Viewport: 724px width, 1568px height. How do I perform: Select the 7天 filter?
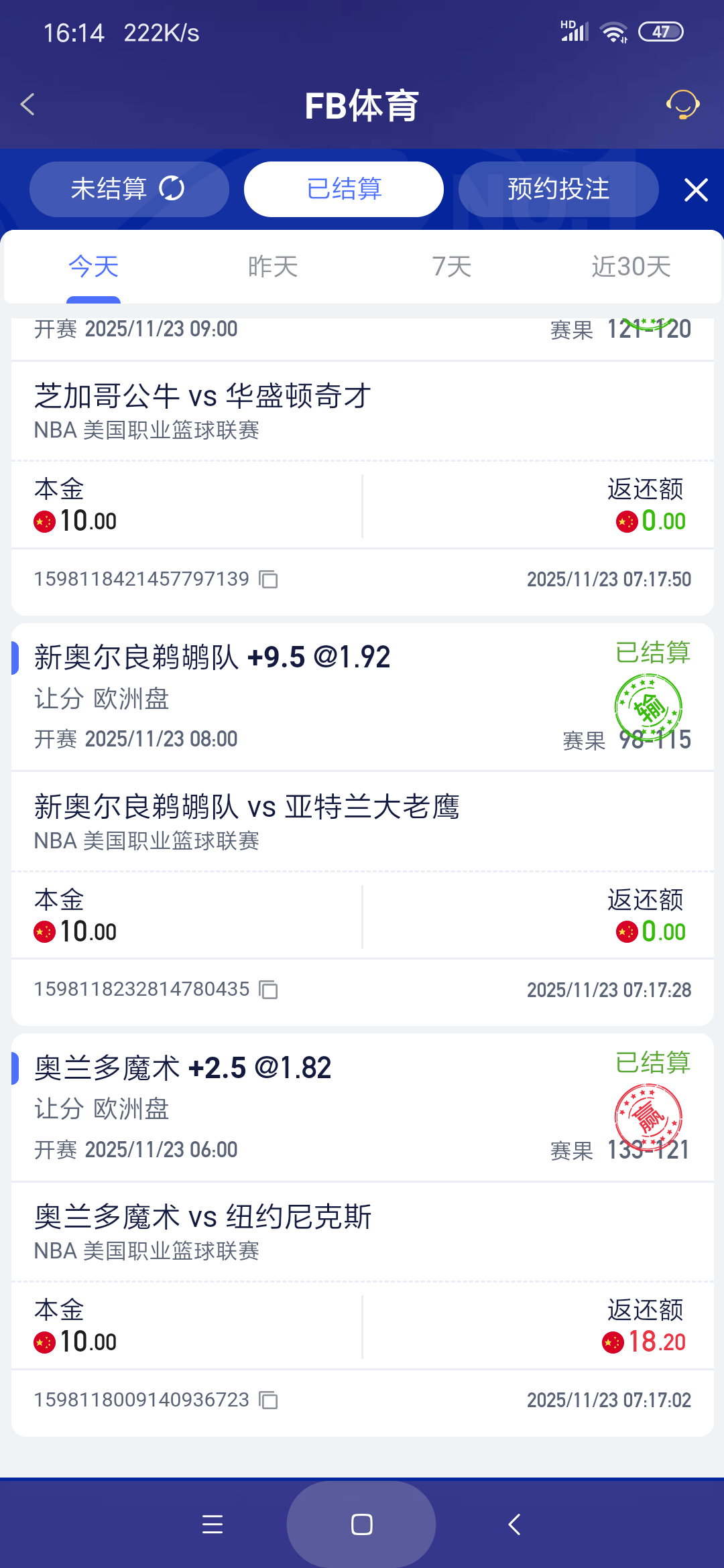[x=451, y=266]
